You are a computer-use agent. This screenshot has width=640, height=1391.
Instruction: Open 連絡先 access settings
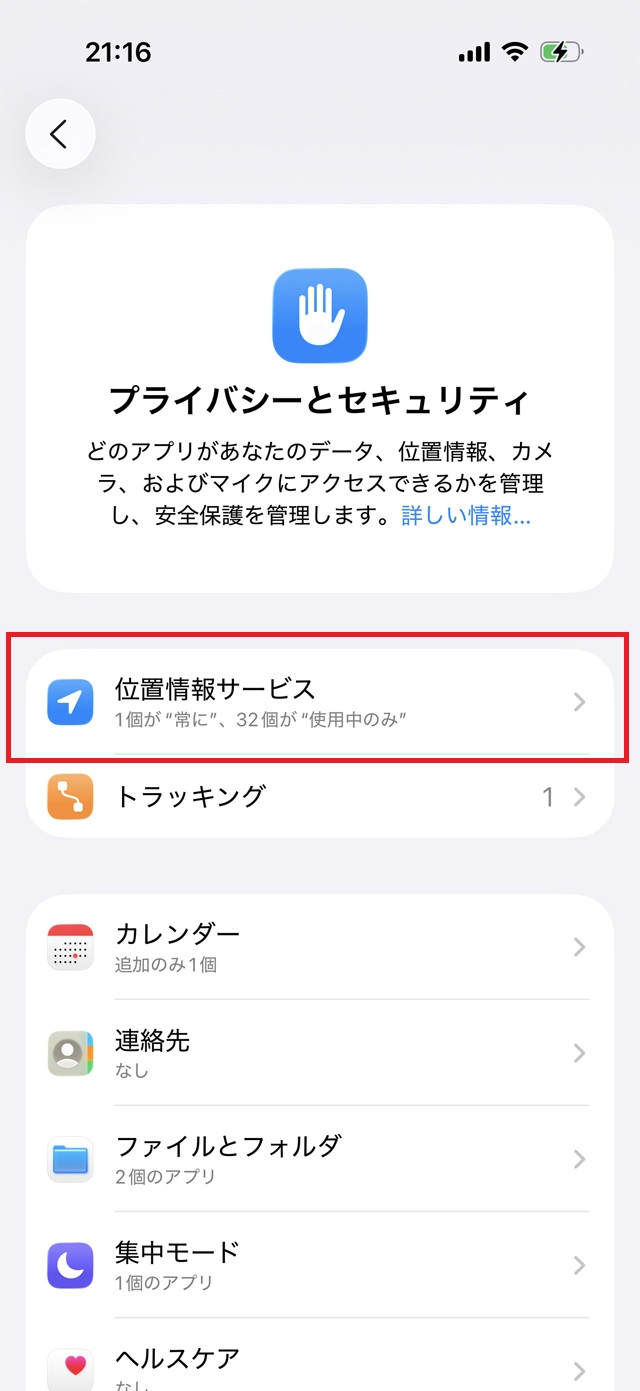(x=319, y=1053)
